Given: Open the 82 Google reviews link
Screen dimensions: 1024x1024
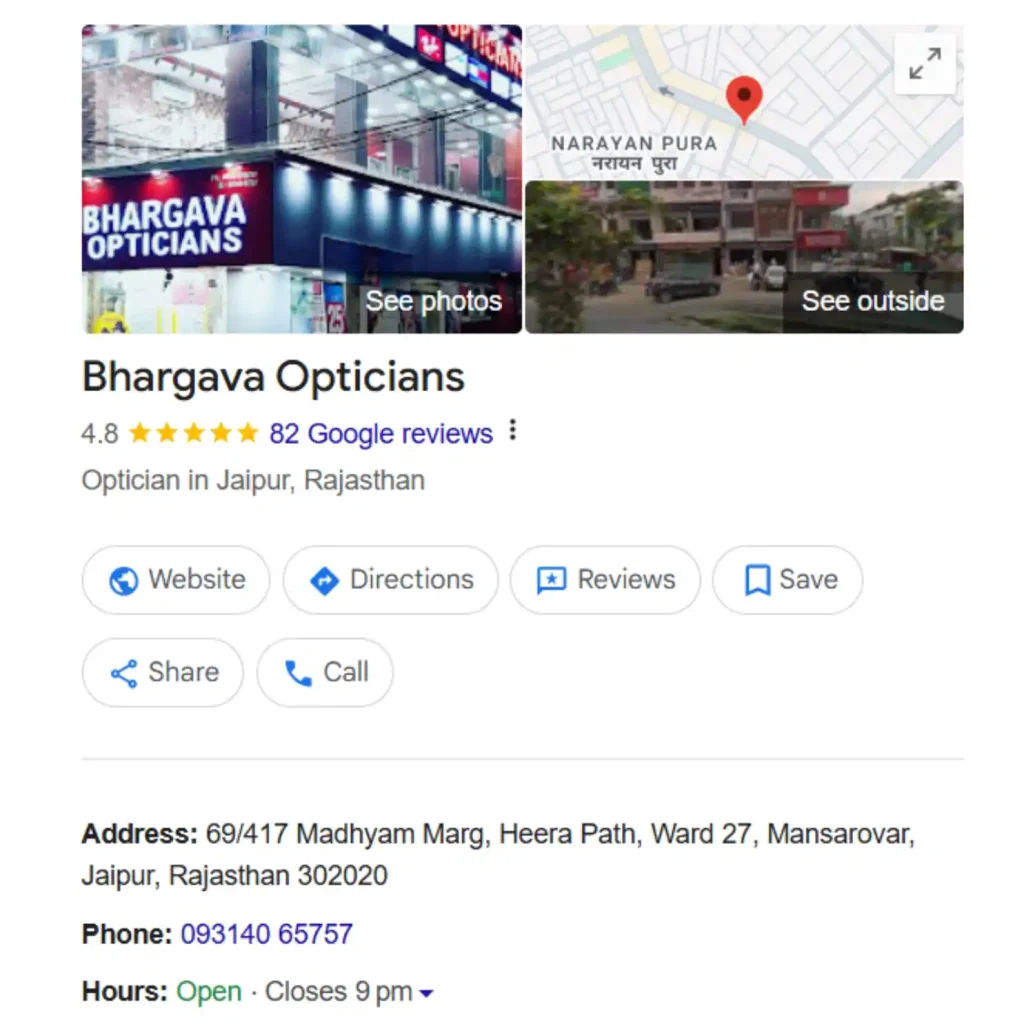Looking at the screenshot, I should (380, 434).
